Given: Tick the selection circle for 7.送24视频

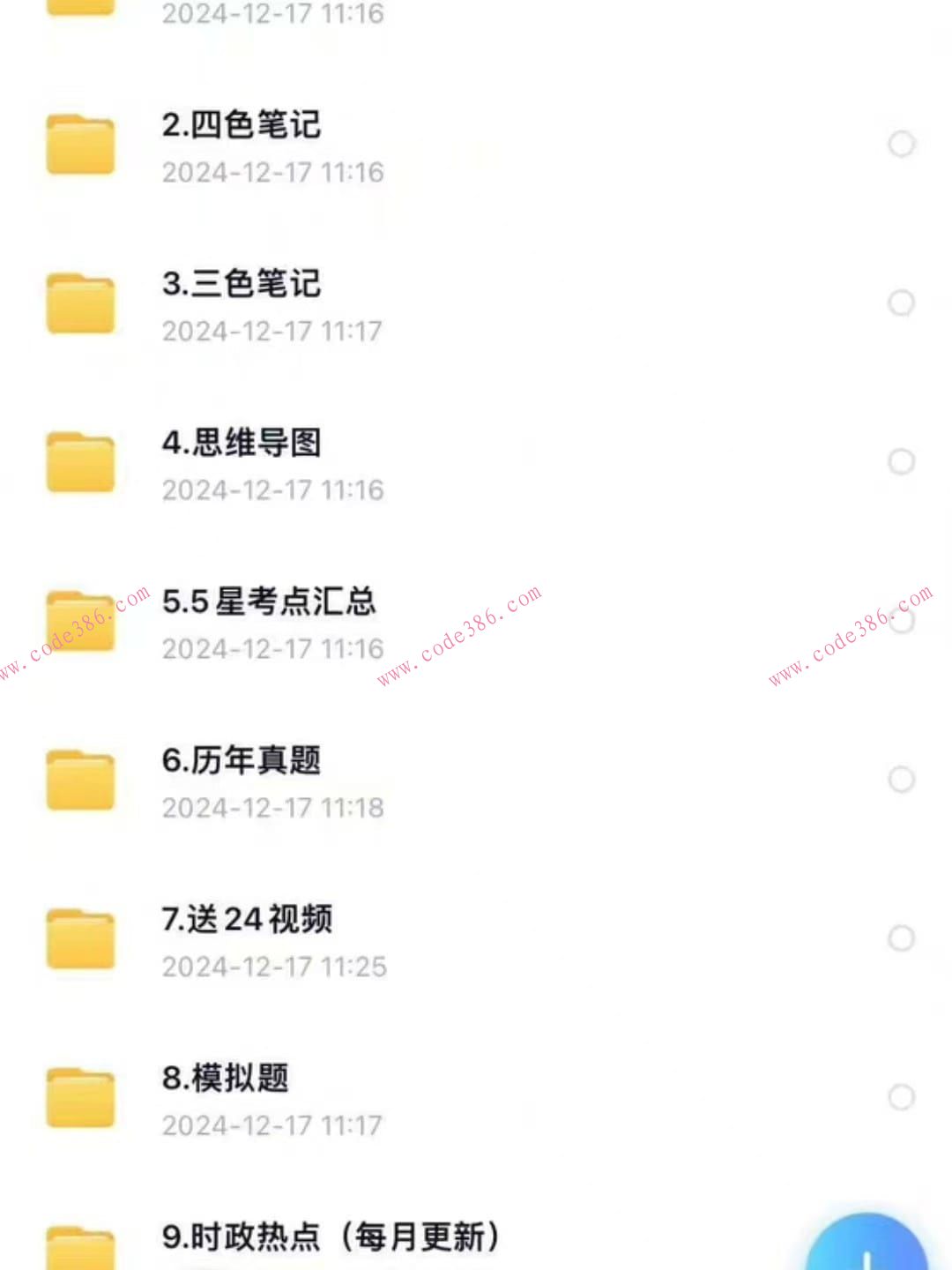Looking at the screenshot, I should tap(901, 938).
